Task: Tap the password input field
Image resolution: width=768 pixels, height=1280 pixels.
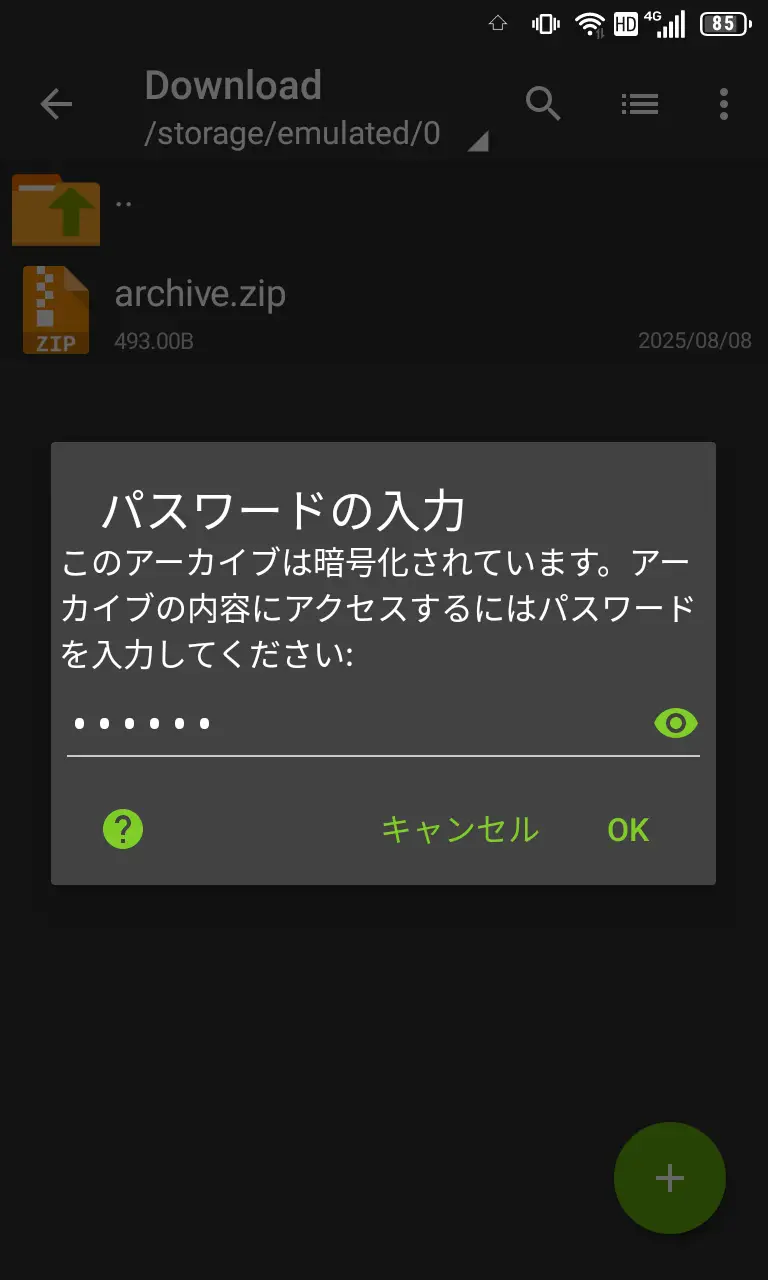Action: pyautogui.click(x=350, y=723)
